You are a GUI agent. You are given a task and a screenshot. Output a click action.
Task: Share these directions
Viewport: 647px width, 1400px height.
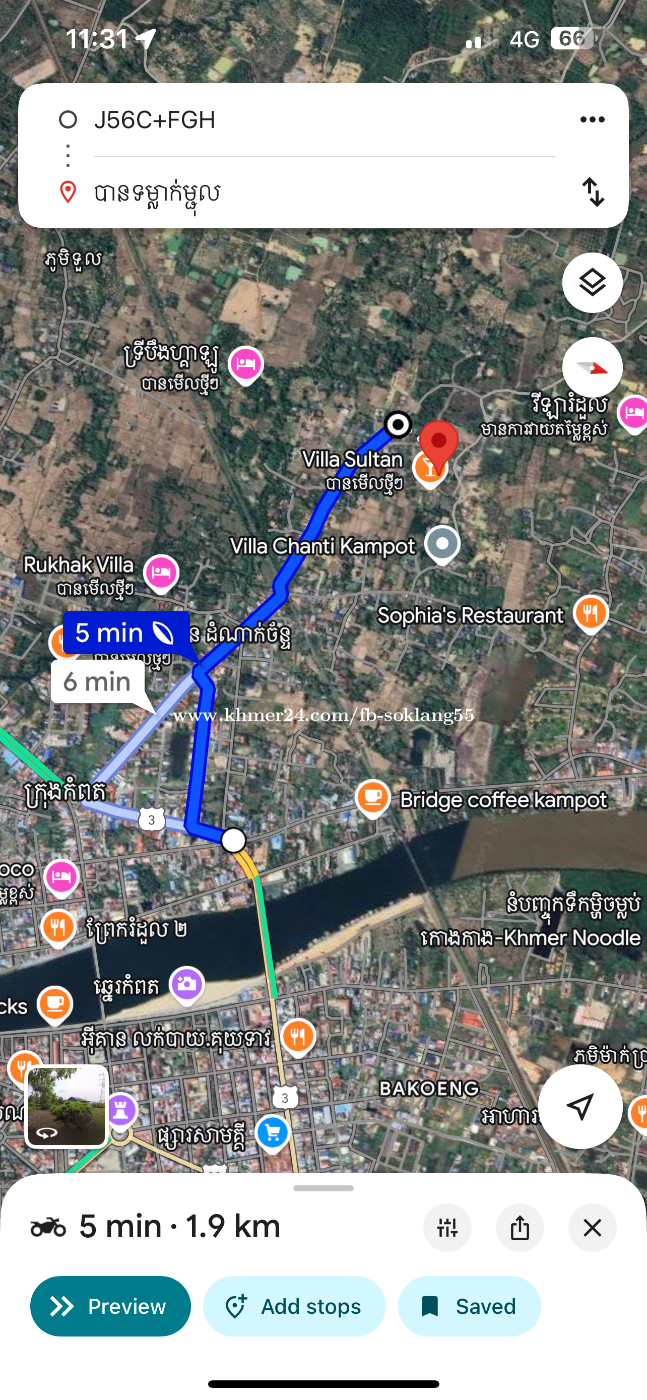point(520,1228)
